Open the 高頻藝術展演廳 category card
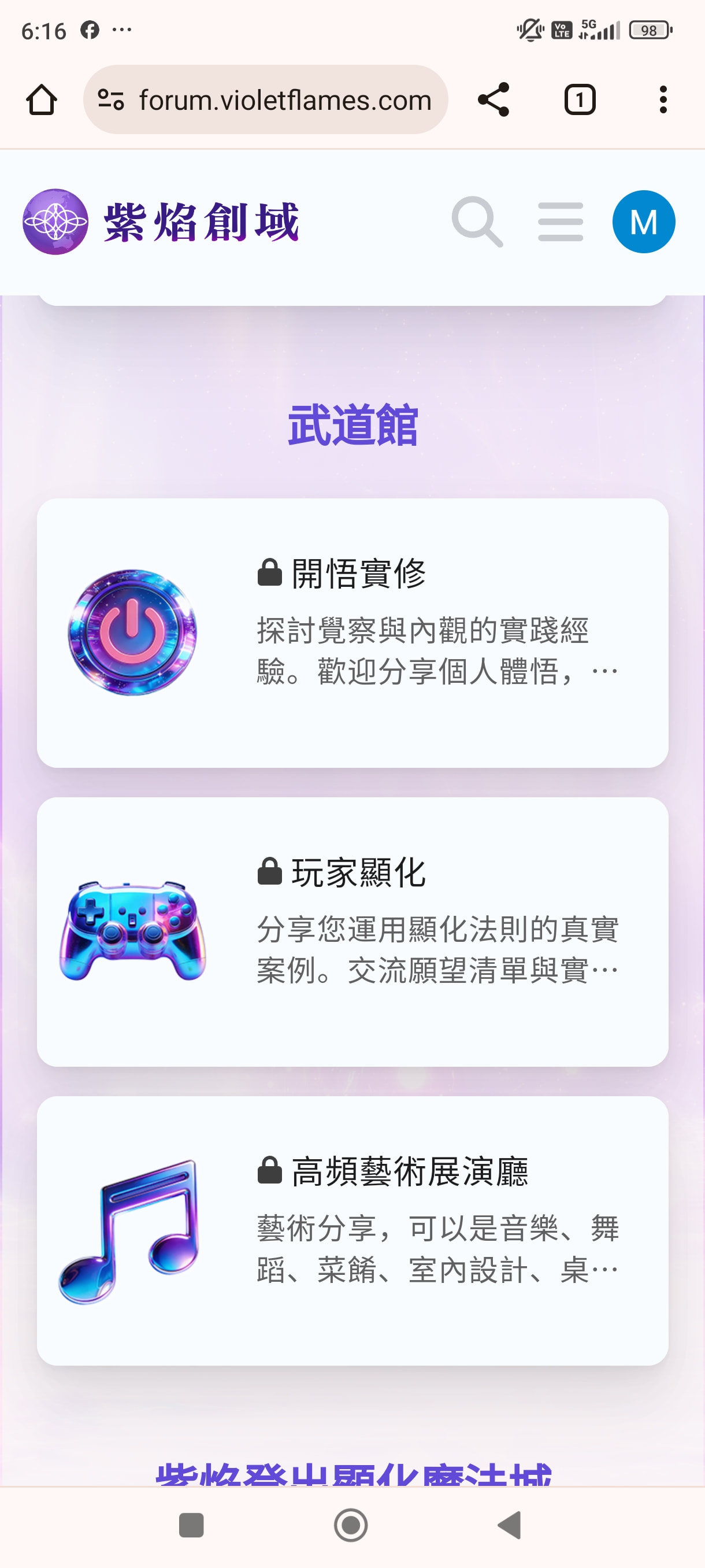This screenshot has width=705, height=1568. click(x=352, y=1230)
